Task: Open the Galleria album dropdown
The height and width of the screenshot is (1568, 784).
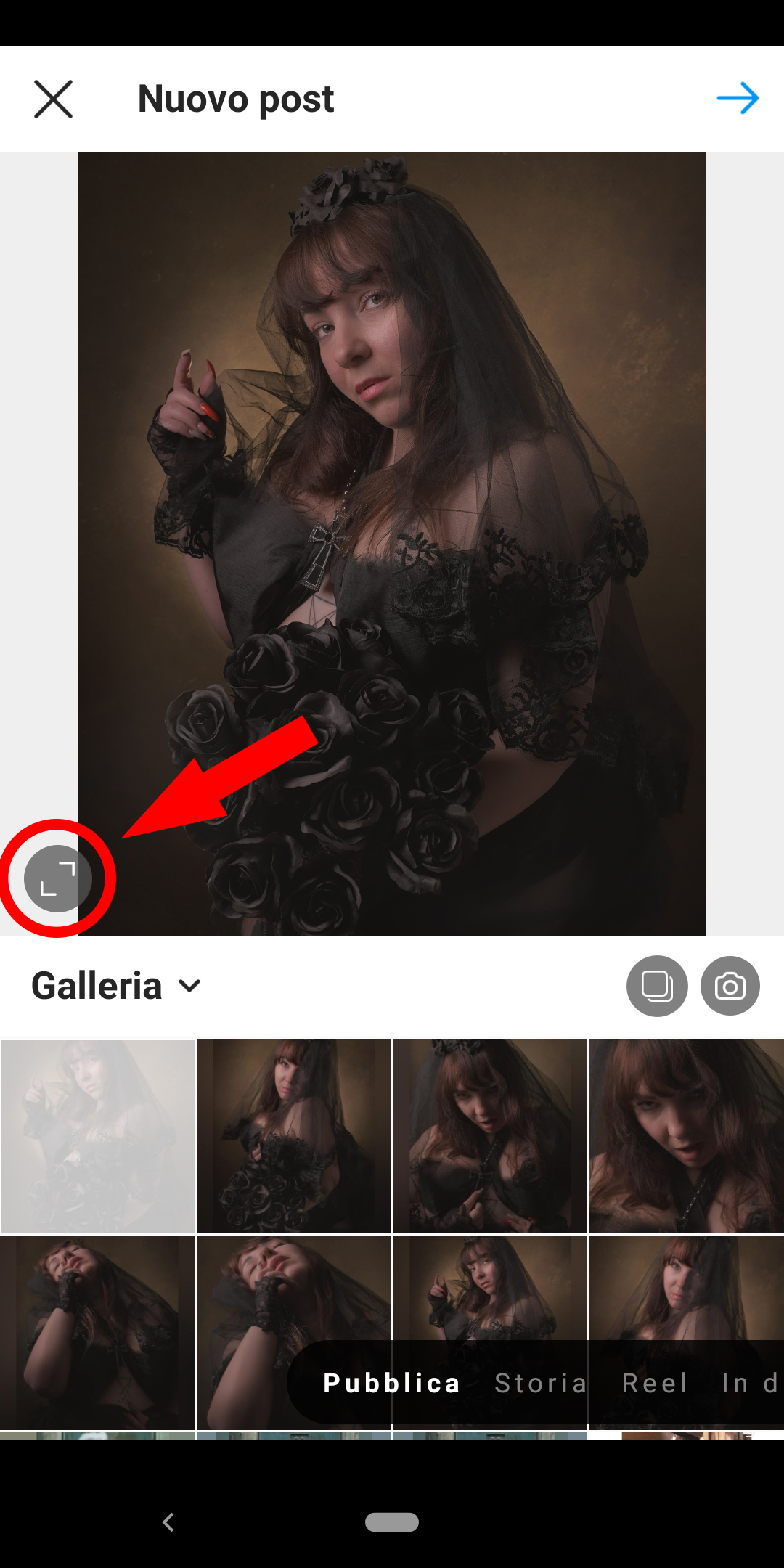Action: pyautogui.click(x=116, y=986)
